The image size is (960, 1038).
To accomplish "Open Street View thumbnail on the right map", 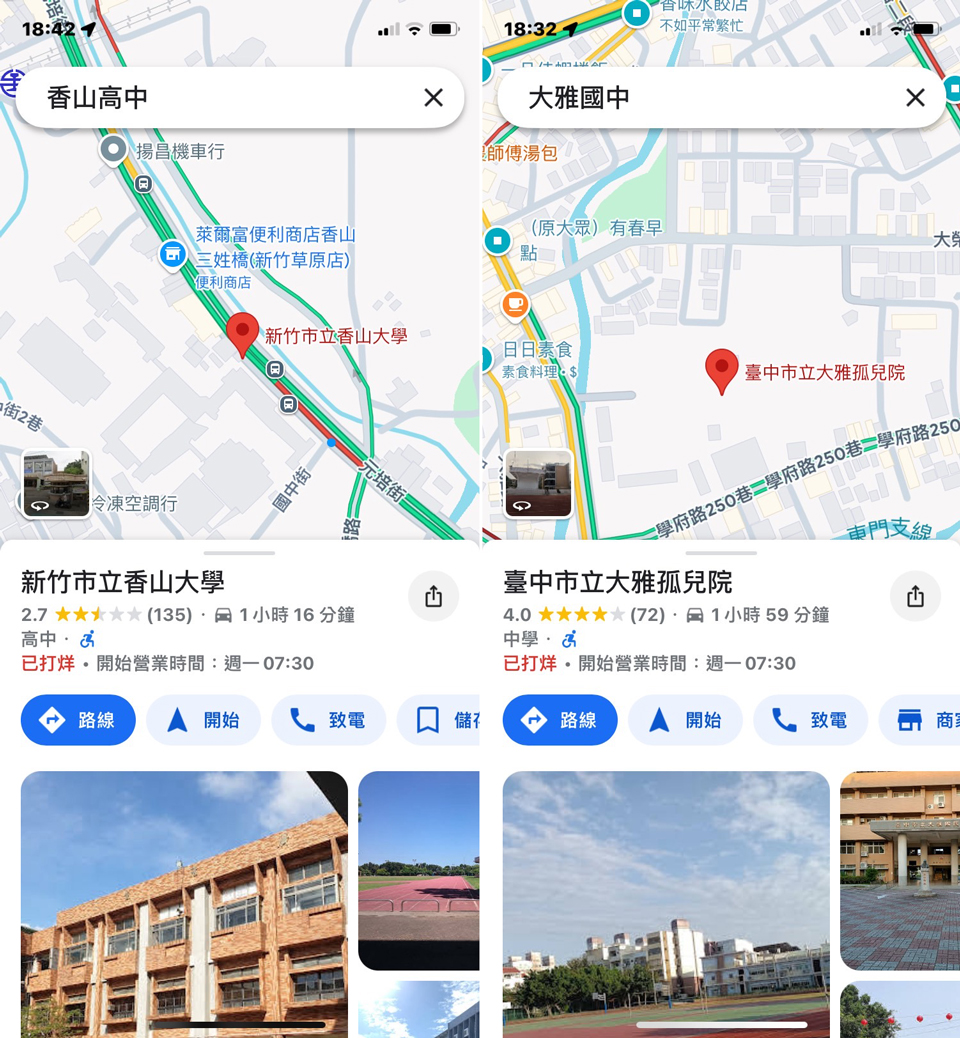I will coord(538,482).
